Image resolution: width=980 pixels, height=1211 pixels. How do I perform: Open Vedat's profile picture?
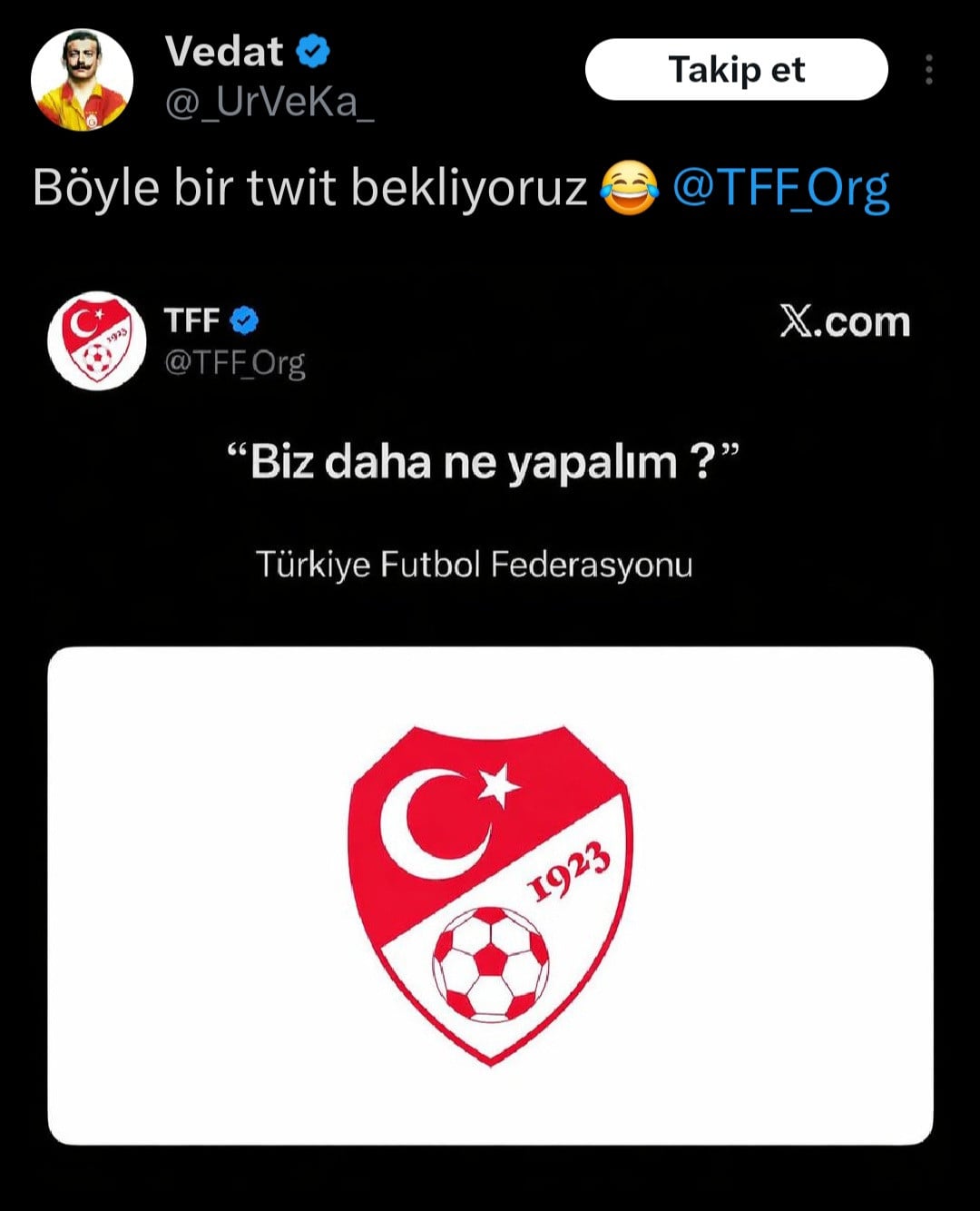click(82, 80)
